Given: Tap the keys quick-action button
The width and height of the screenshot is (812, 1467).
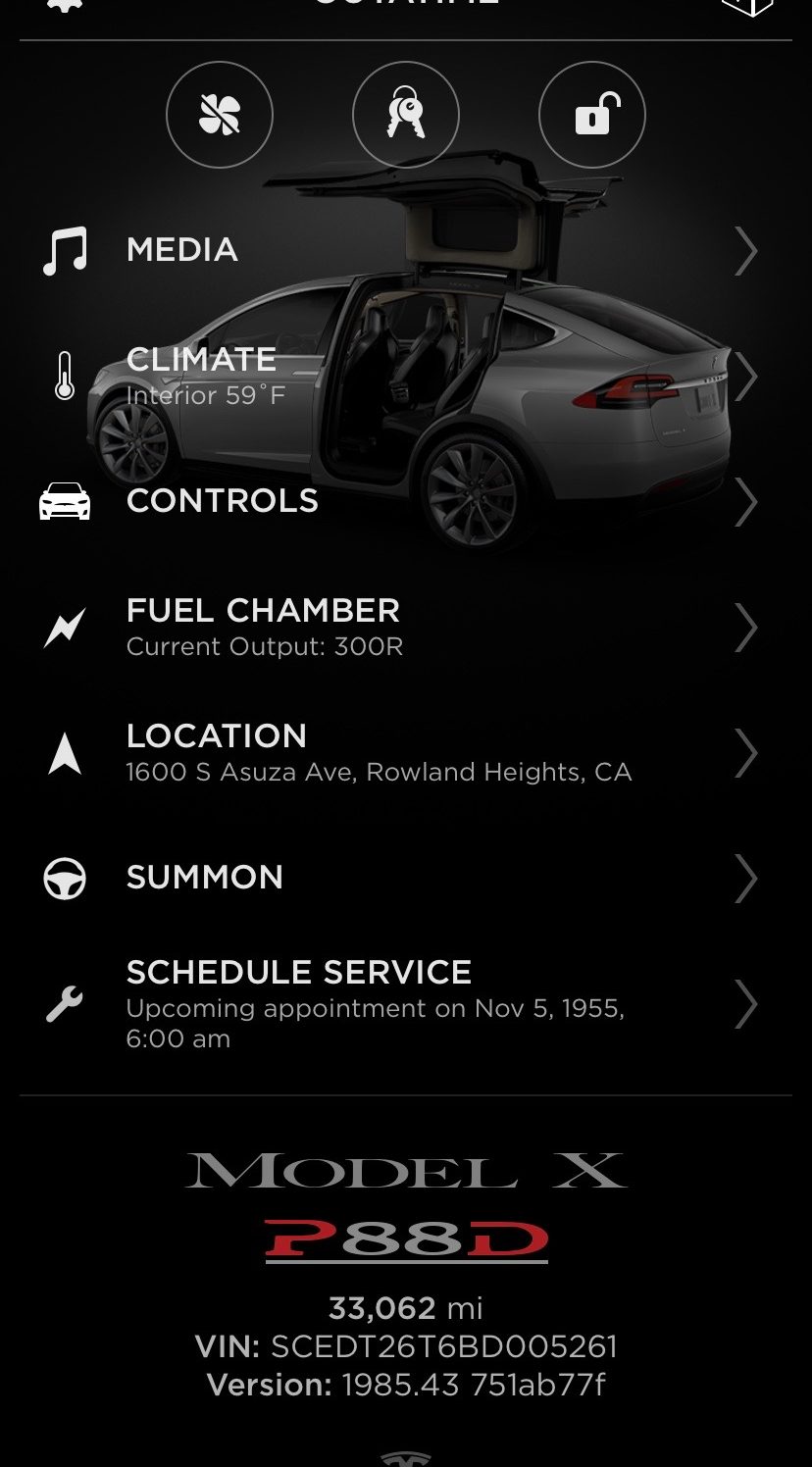Looking at the screenshot, I should [406, 116].
